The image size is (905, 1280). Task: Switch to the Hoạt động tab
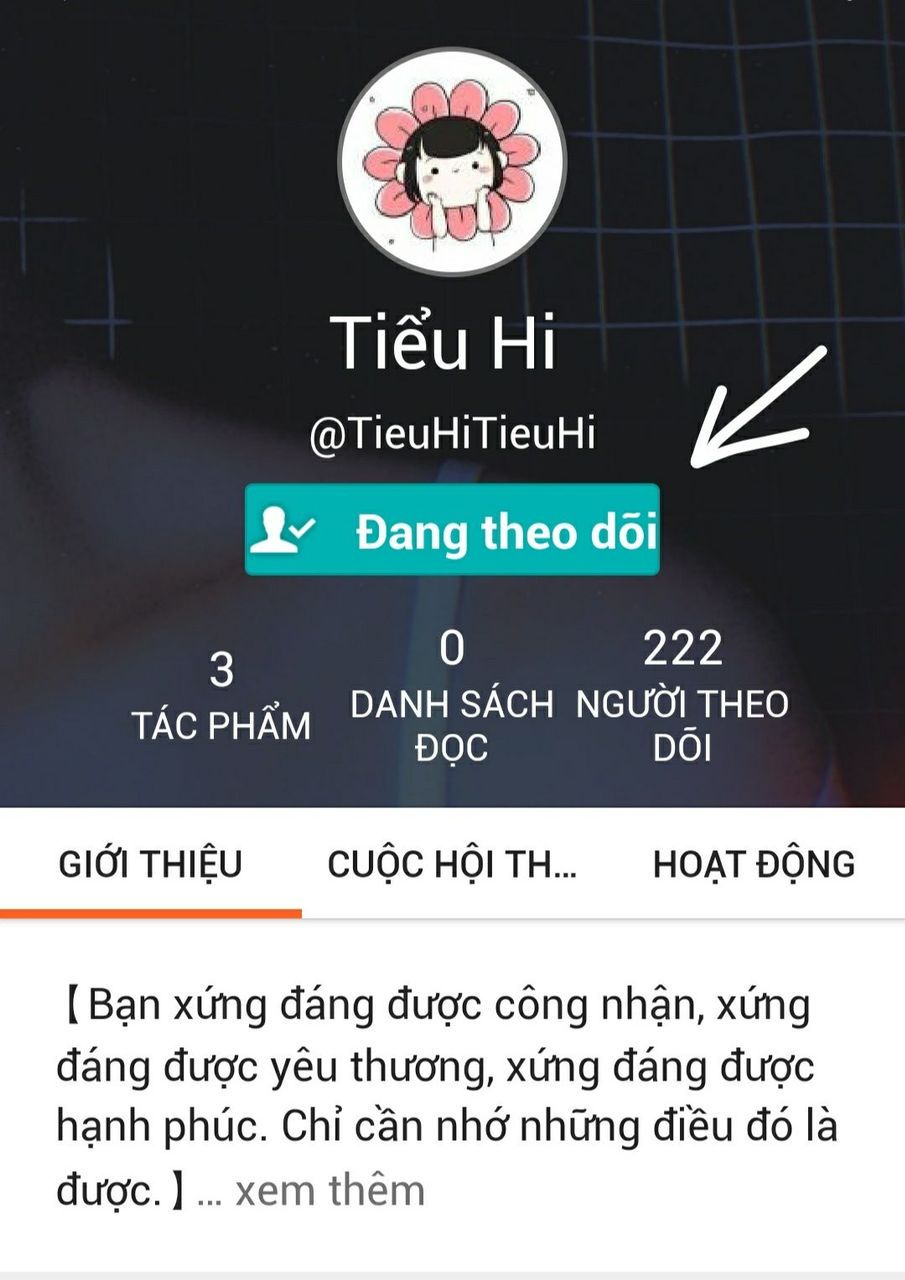(754, 864)
